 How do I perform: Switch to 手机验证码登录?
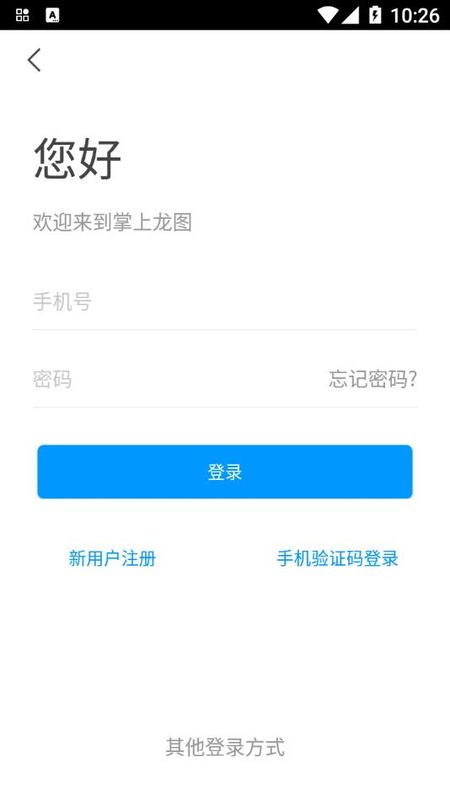[337, 559]
